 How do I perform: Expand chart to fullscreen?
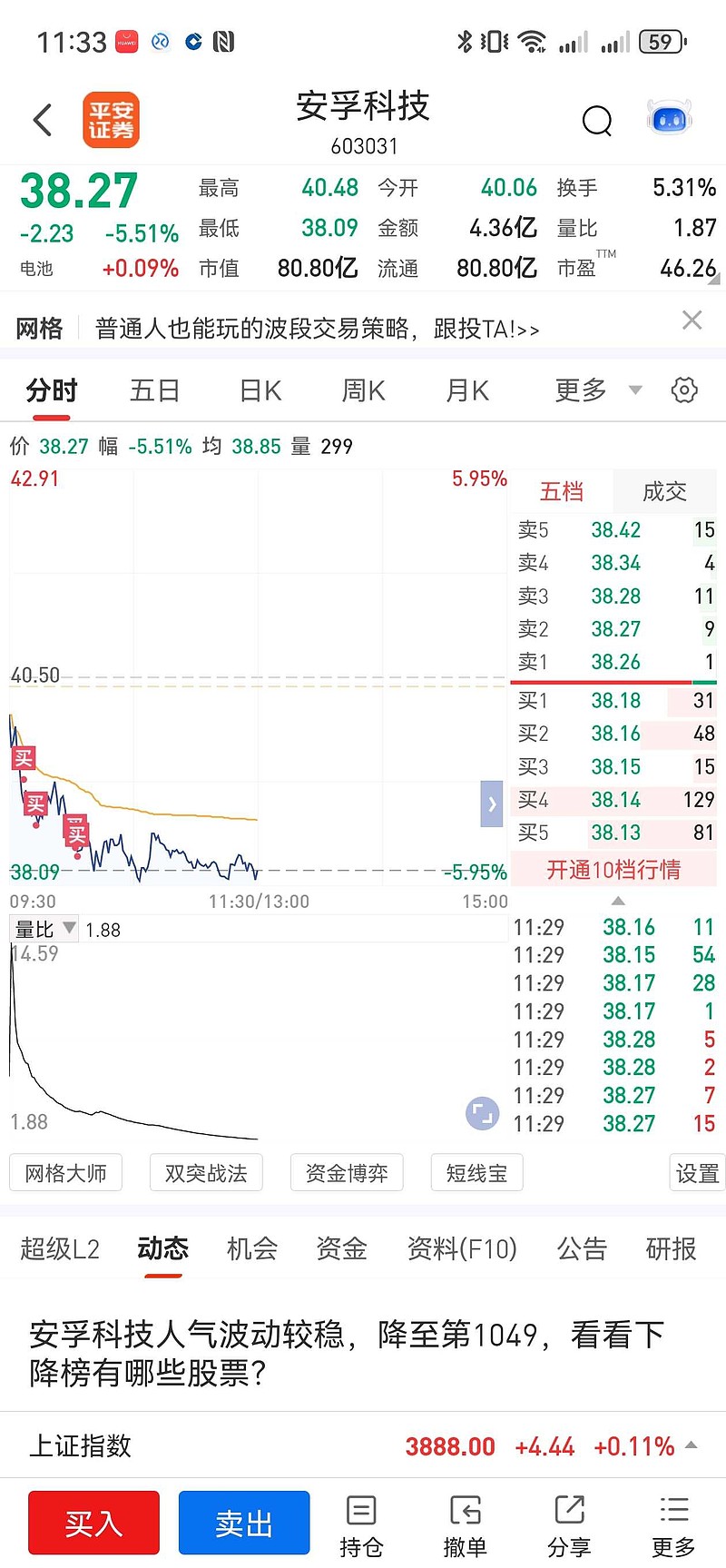[x=483, y=1113]
